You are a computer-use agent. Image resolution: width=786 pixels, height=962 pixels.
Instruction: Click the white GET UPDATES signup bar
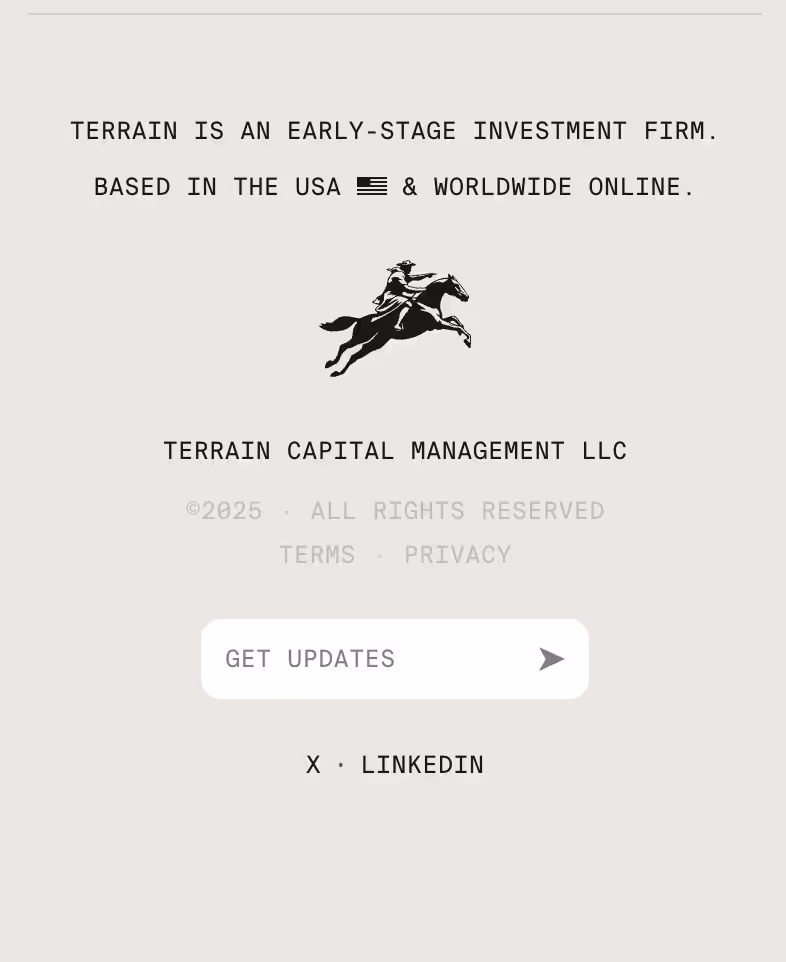(395, 658)
